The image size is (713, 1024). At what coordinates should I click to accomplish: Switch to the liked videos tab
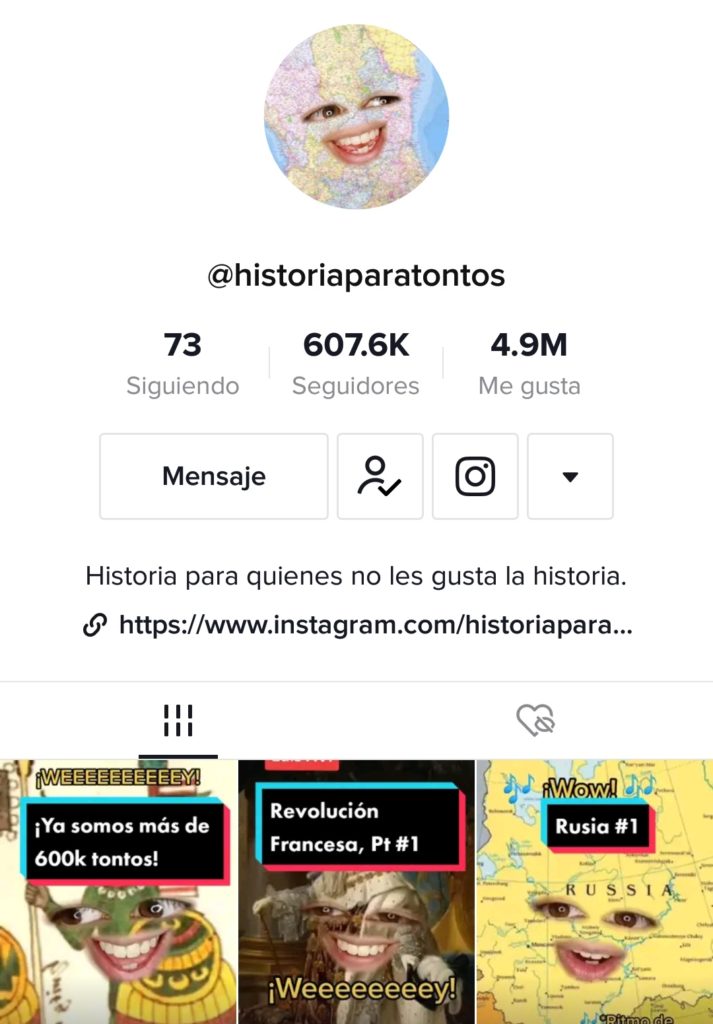535,720
